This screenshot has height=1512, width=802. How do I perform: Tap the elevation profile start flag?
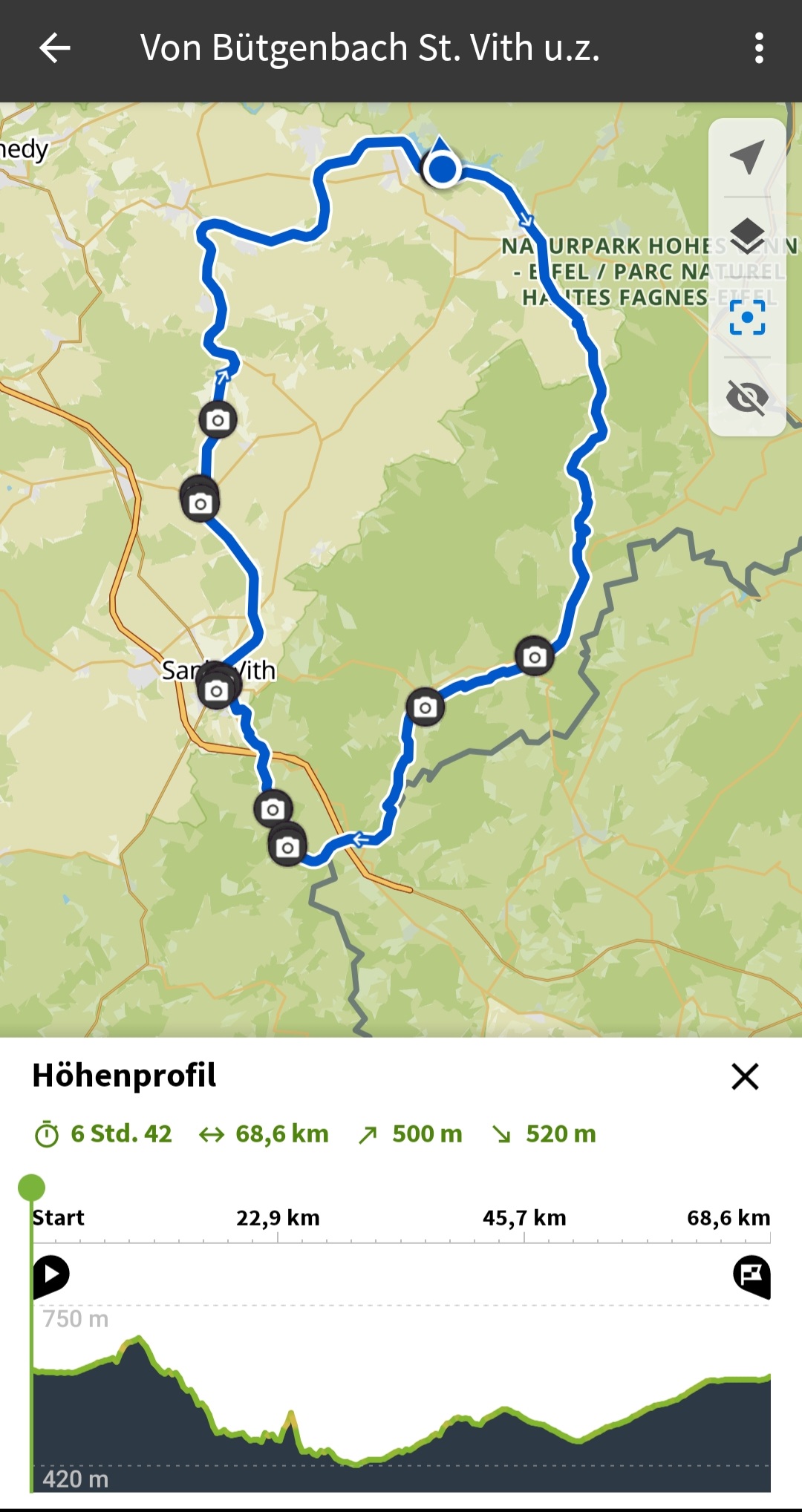click(51, 1275)
